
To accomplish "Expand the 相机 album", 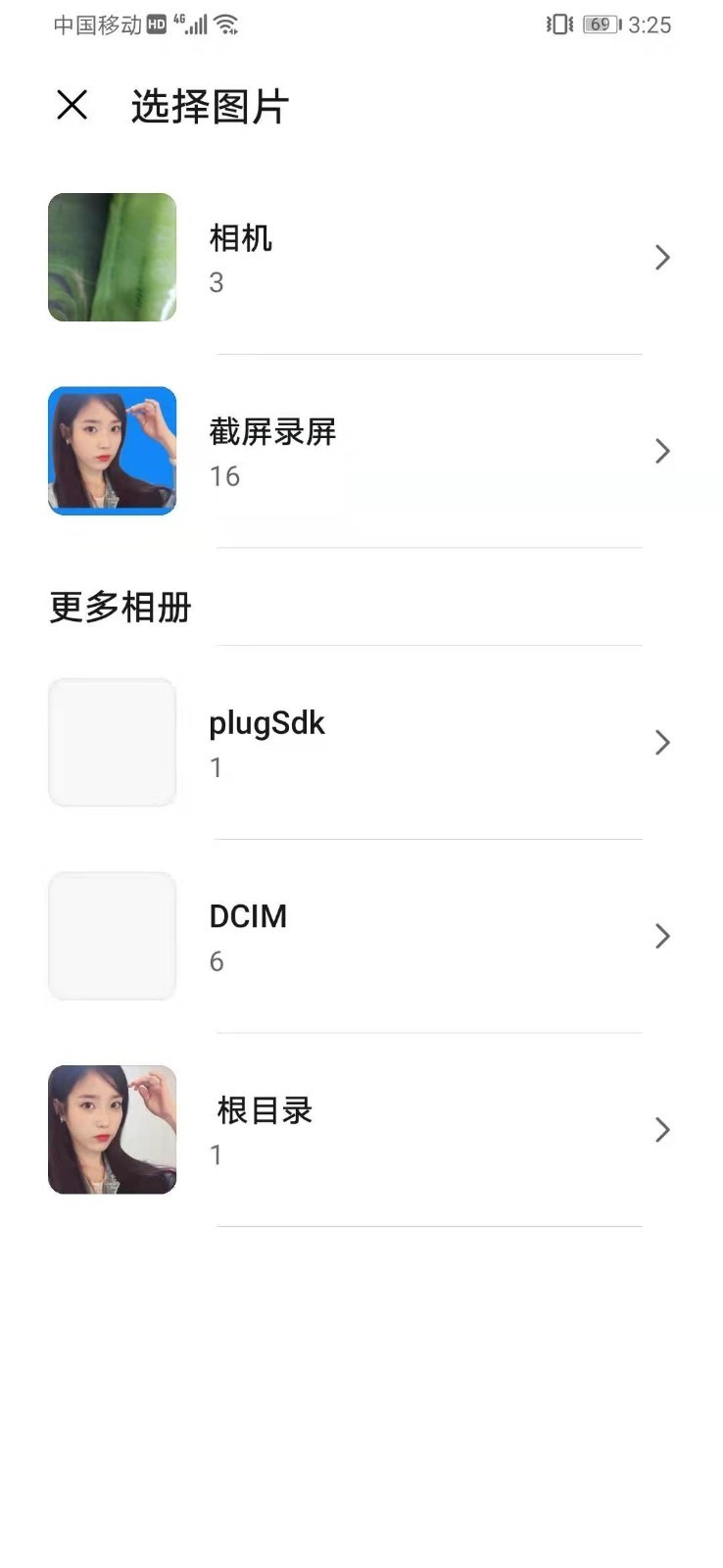I will [x=662, y=258].
